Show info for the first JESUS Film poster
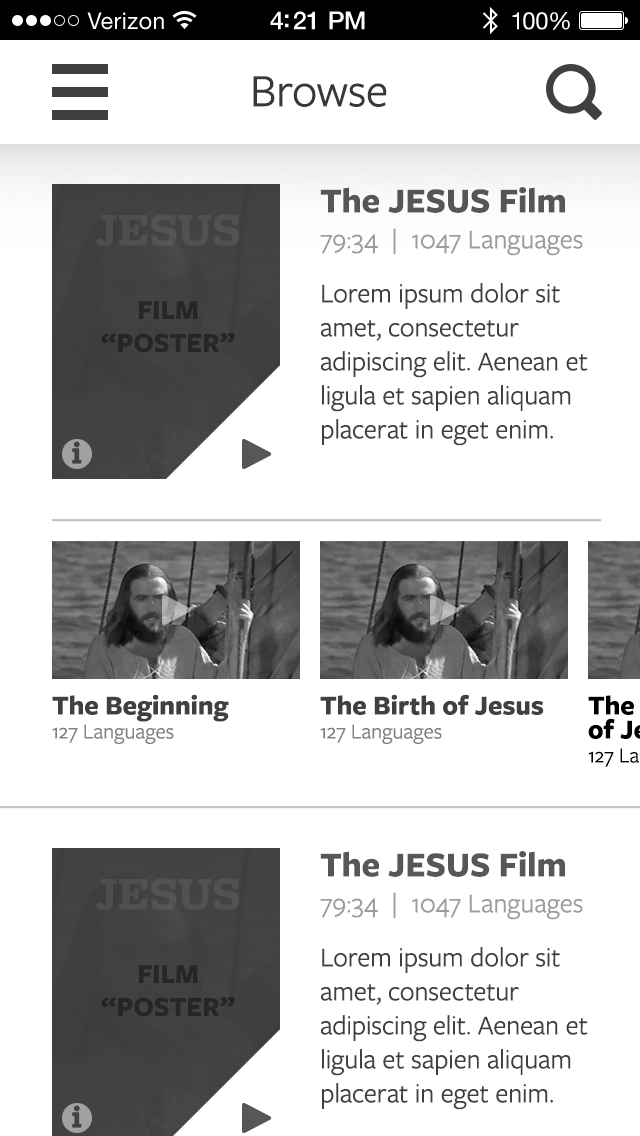 77,454
